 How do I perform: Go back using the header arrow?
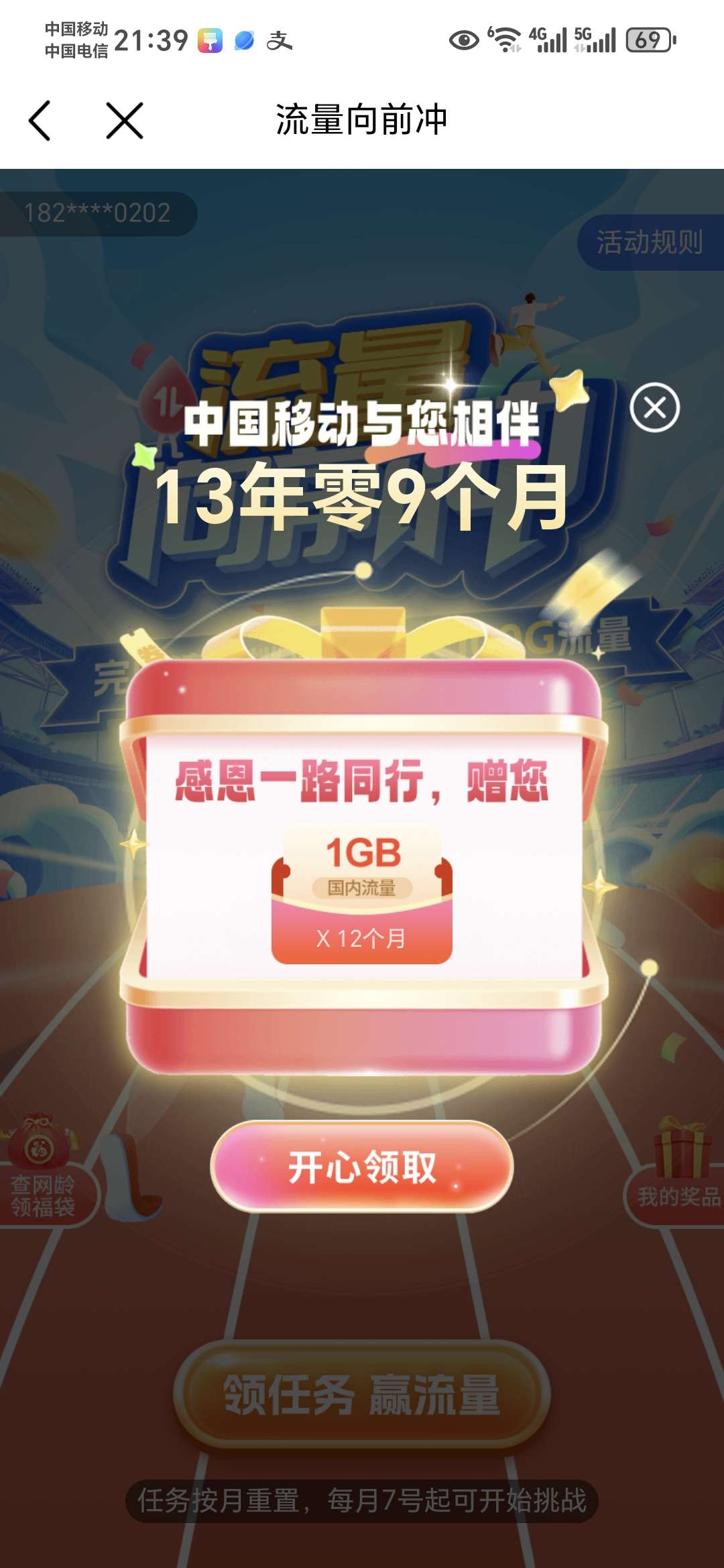[40, 121]
